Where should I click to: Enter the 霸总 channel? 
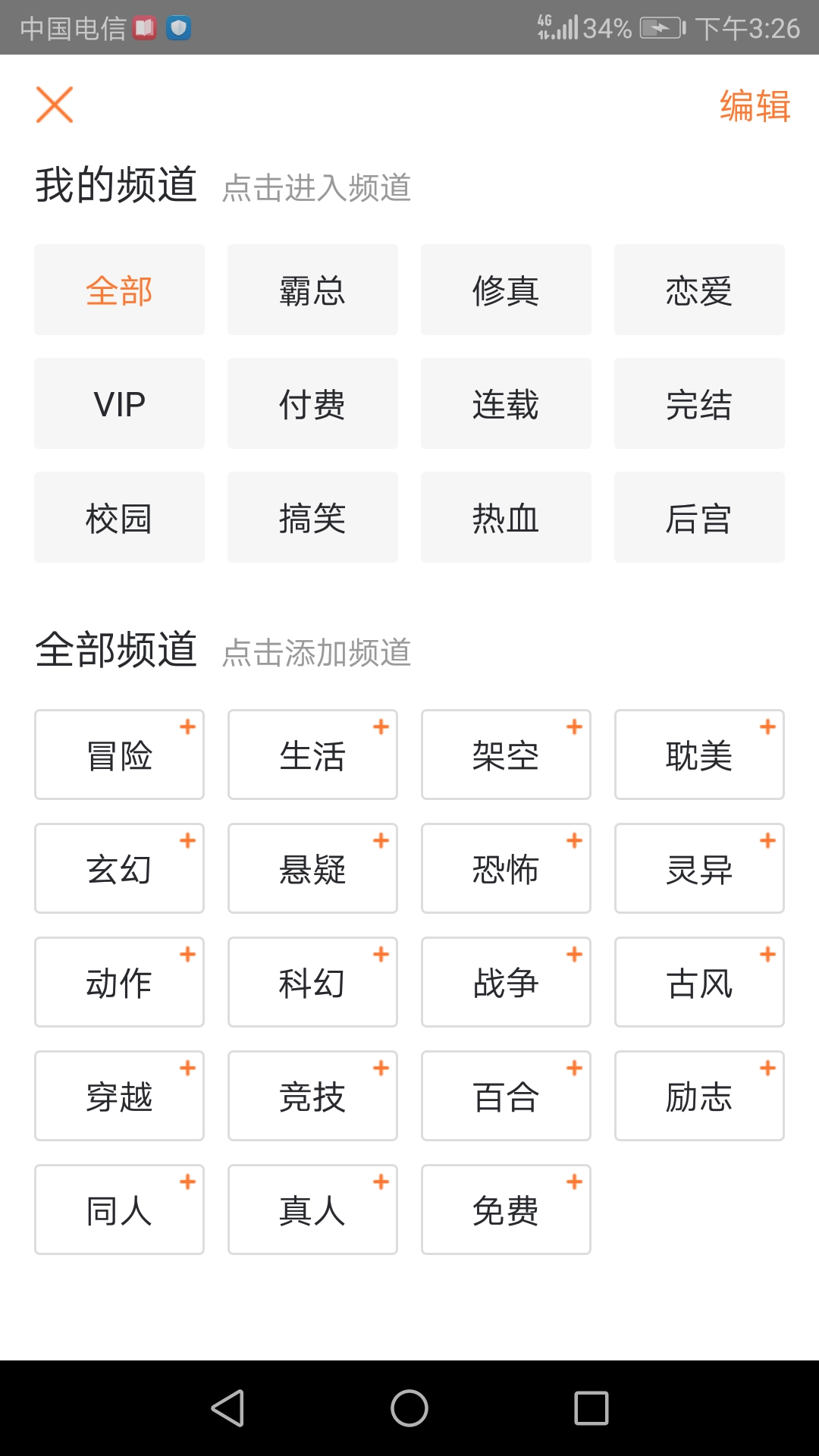(x=312, y=290)
